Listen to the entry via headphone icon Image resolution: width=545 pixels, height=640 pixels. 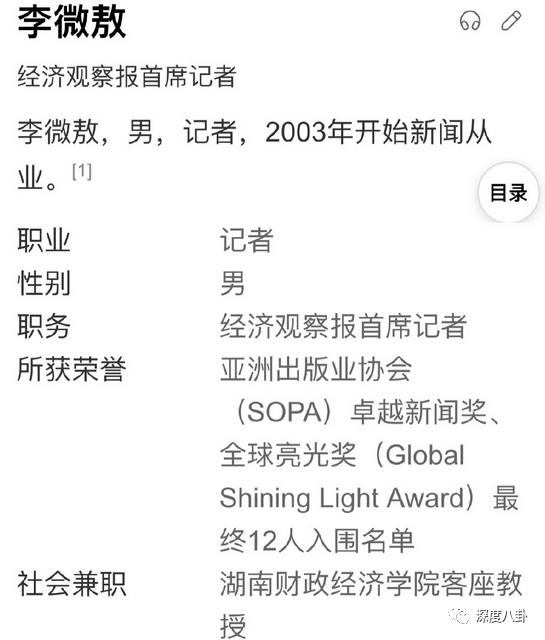pyautogui.click(x=470, y=20)
